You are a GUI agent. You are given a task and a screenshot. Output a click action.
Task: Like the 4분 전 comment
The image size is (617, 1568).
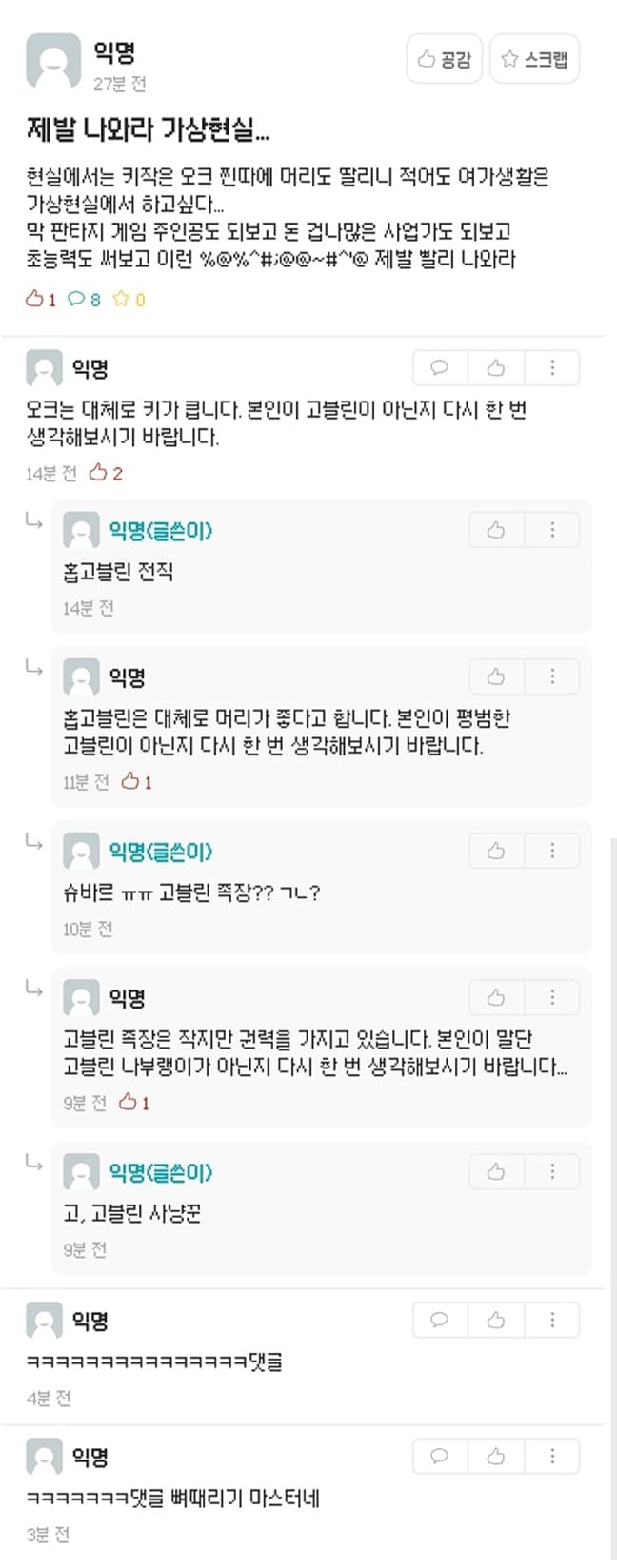pyautogui.click(x=496, y=1320)
